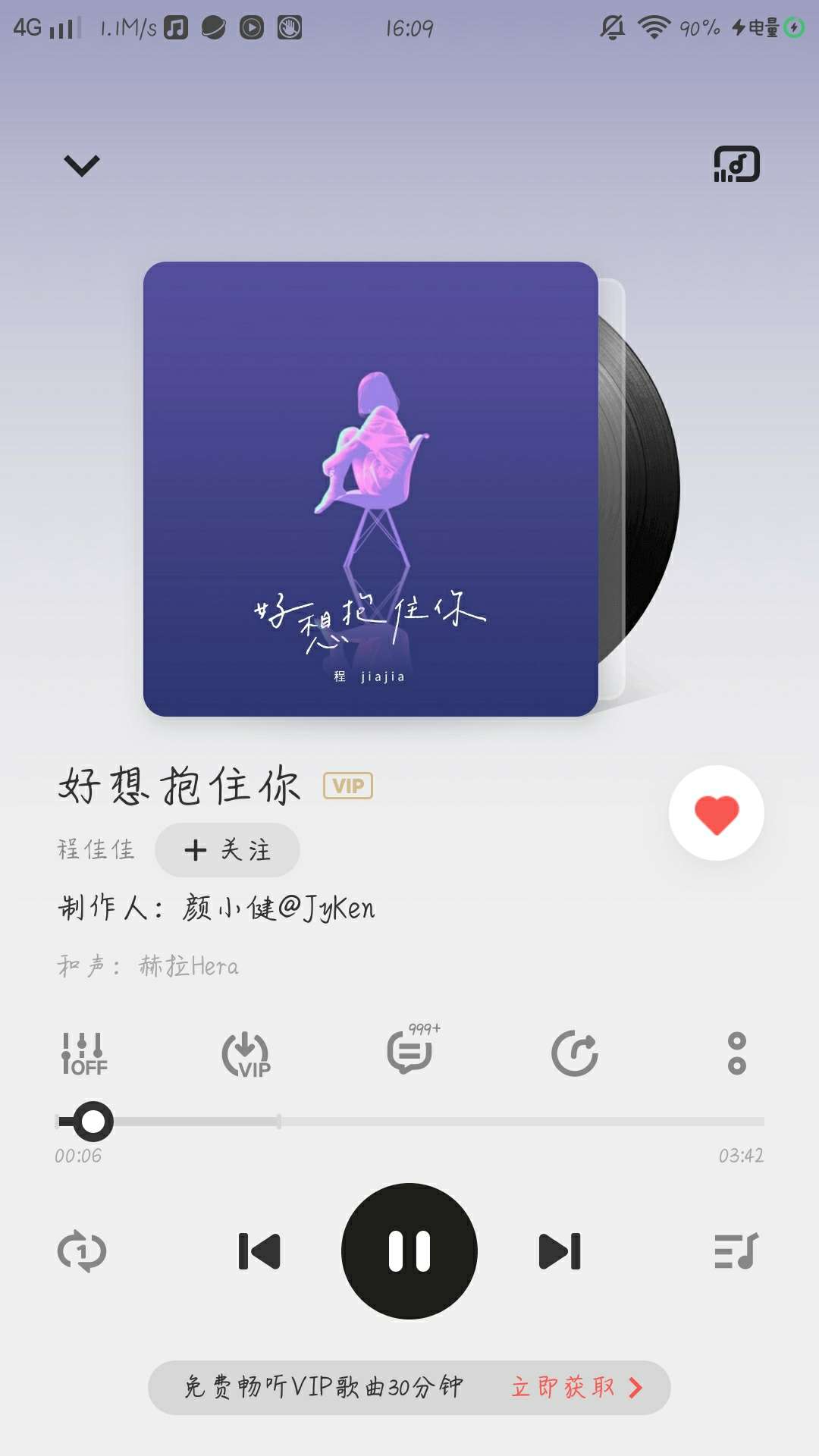
Task: Share the song 好想抱住你
Action: pyautogui.click(x=575, y=1053)
